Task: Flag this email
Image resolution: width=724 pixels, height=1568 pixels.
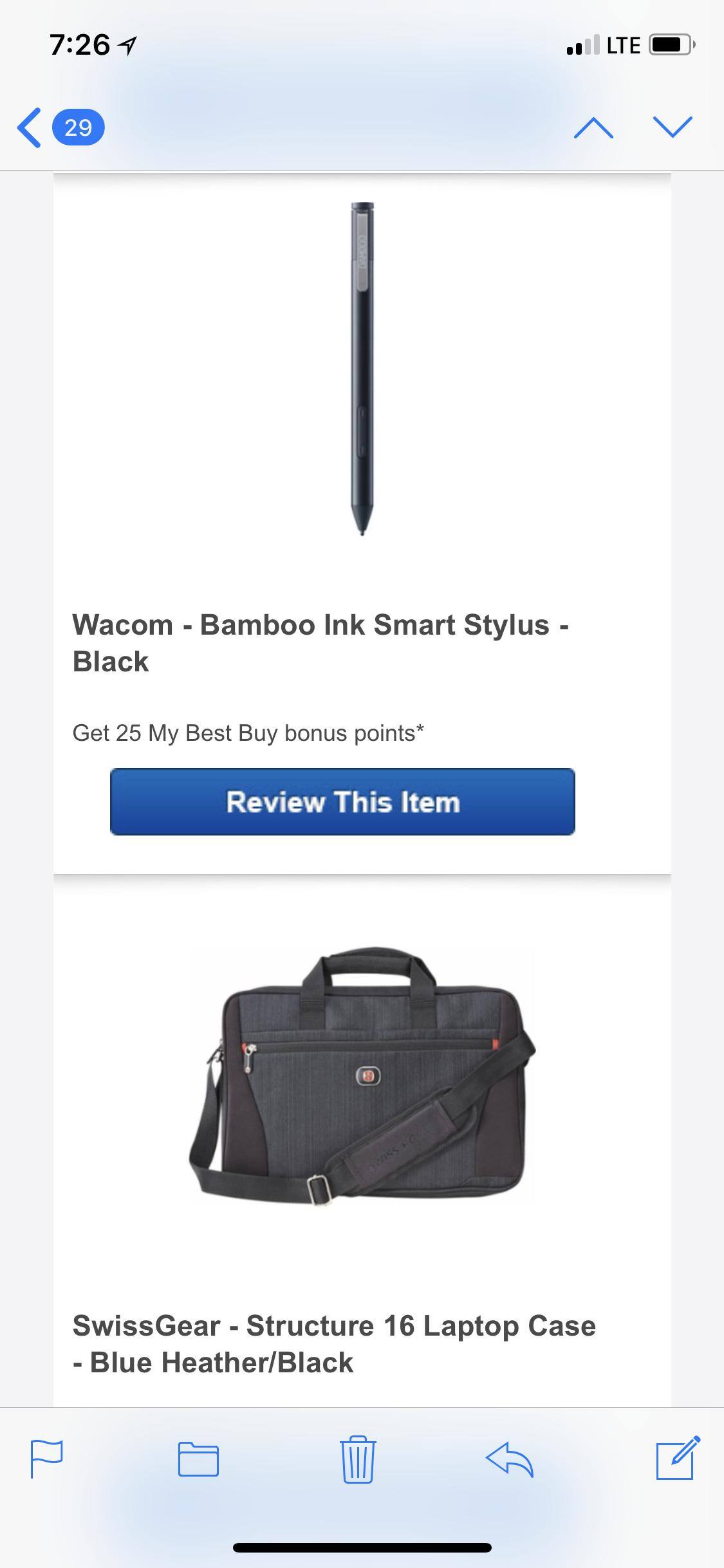Action: coord(46,1459)
